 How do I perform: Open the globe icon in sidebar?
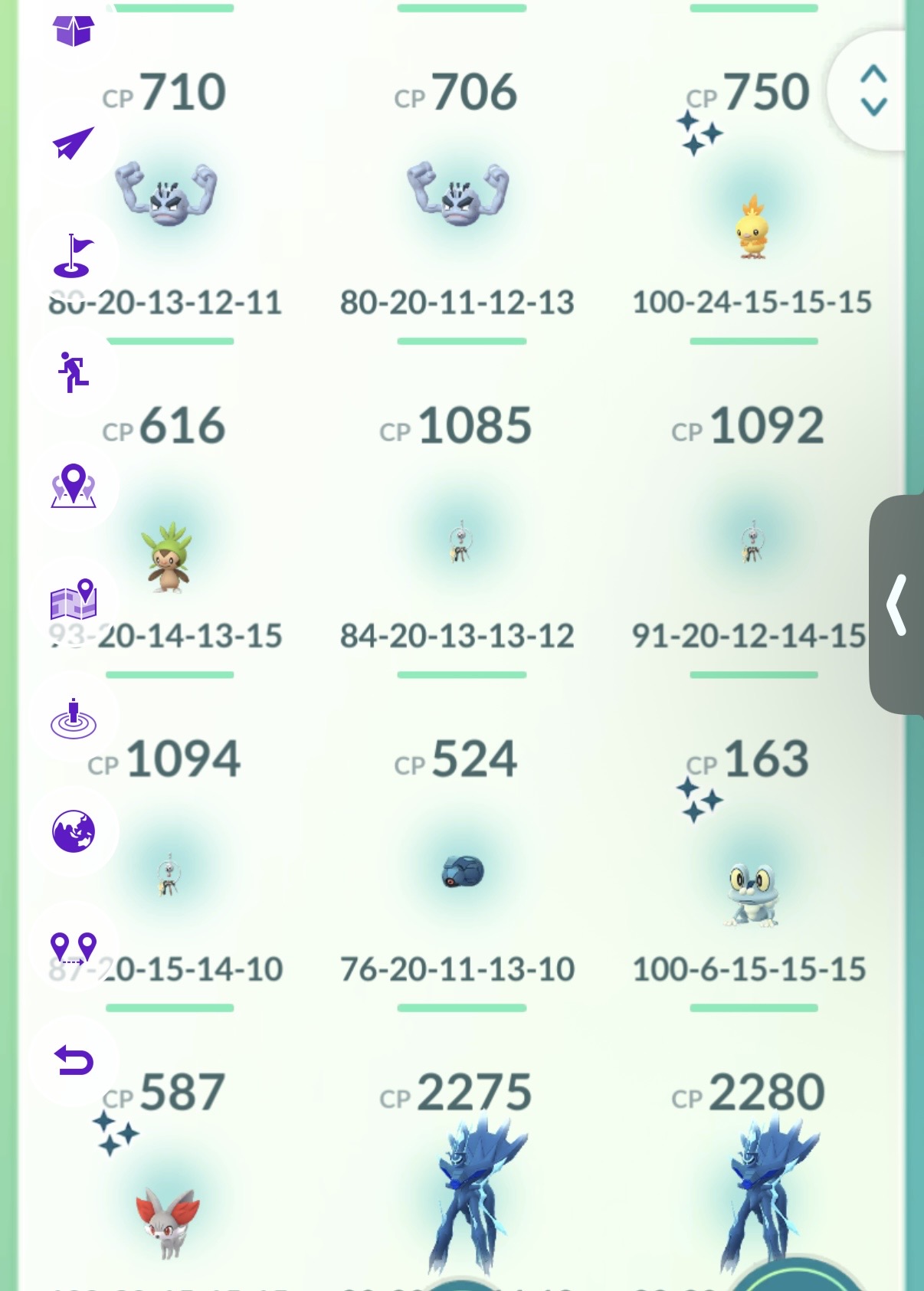tap(74, 831)
